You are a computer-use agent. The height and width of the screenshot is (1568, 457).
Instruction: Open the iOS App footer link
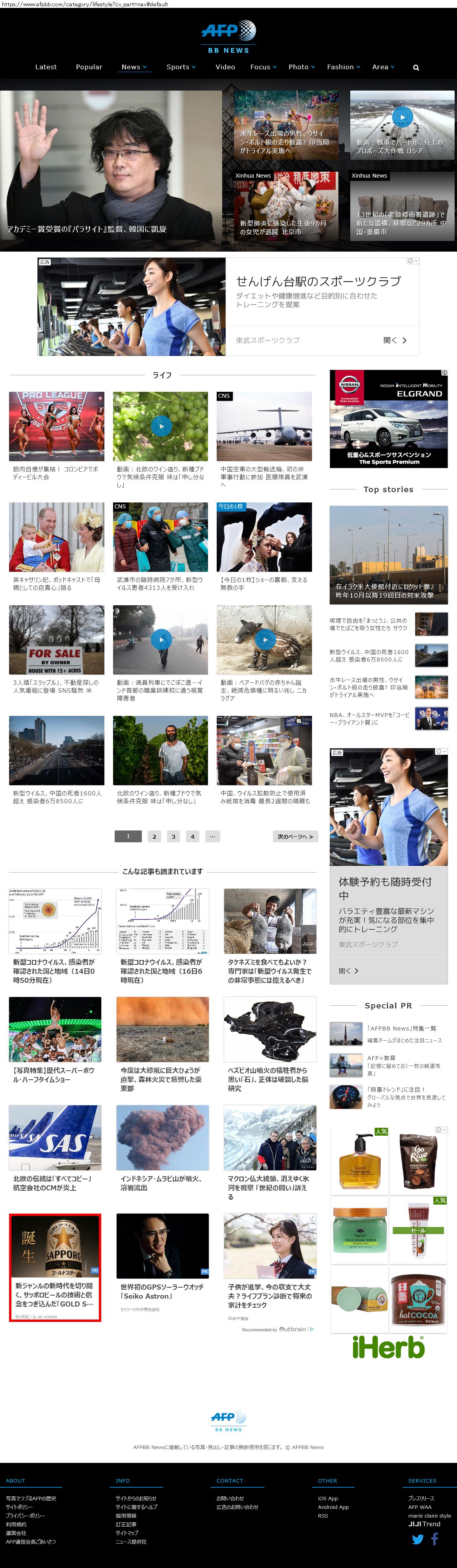coord(327,1498)
